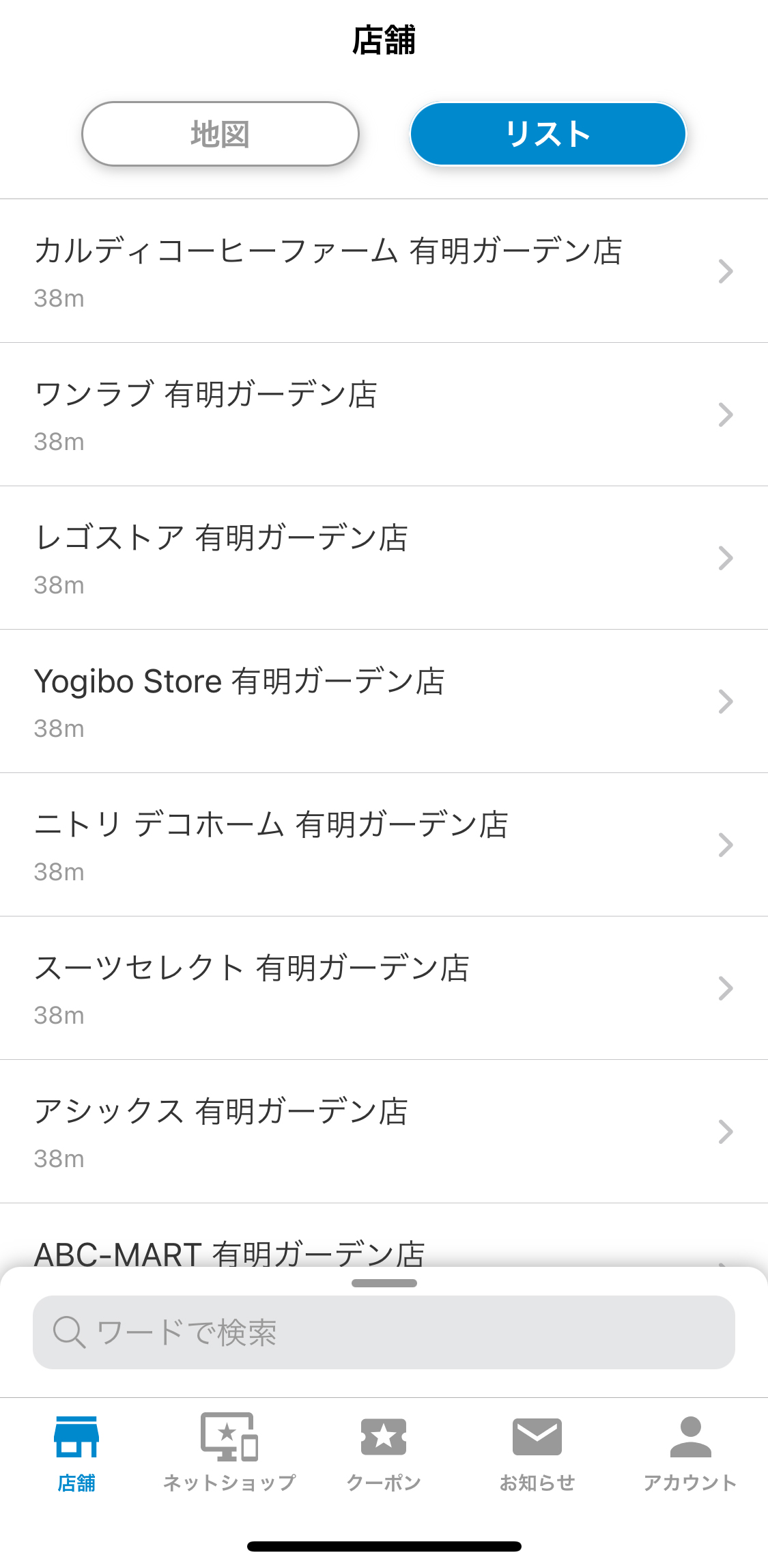Screen dimensions: 768x1568
Task: View スーツセレクト 有明ガーデン店
Action: tap(384, 988)
